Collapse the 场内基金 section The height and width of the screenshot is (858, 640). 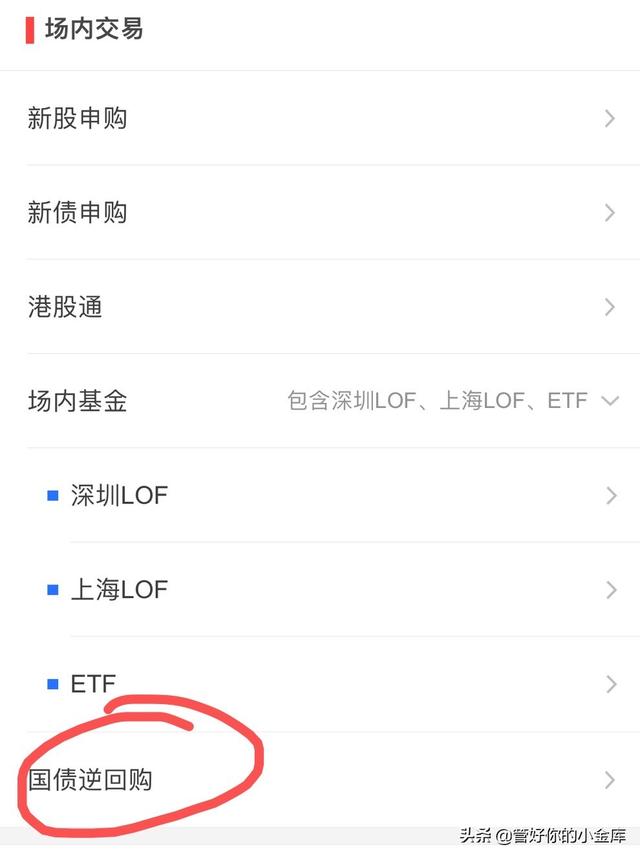[x=610, y=401]
